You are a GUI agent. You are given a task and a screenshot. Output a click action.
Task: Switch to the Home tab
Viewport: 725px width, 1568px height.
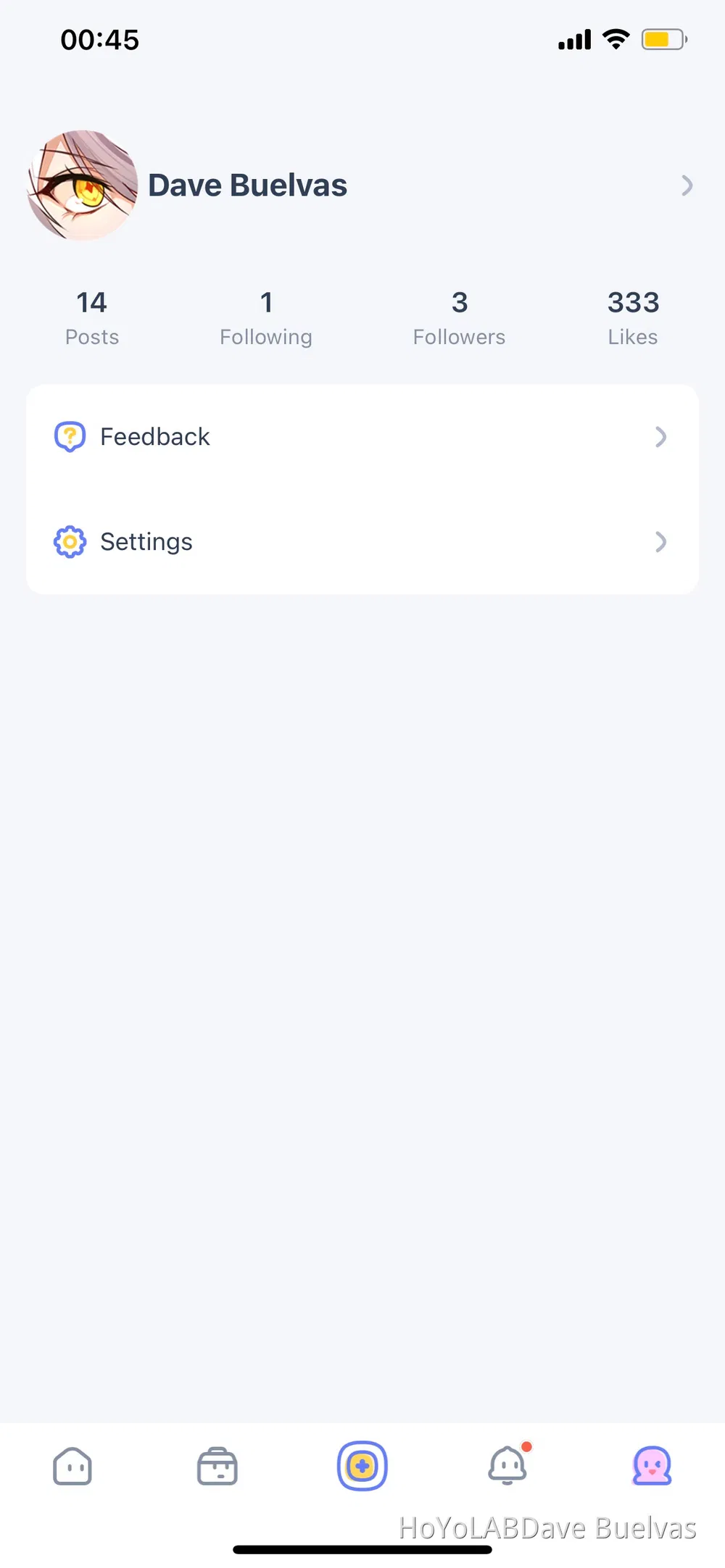tap(72, 1467)
